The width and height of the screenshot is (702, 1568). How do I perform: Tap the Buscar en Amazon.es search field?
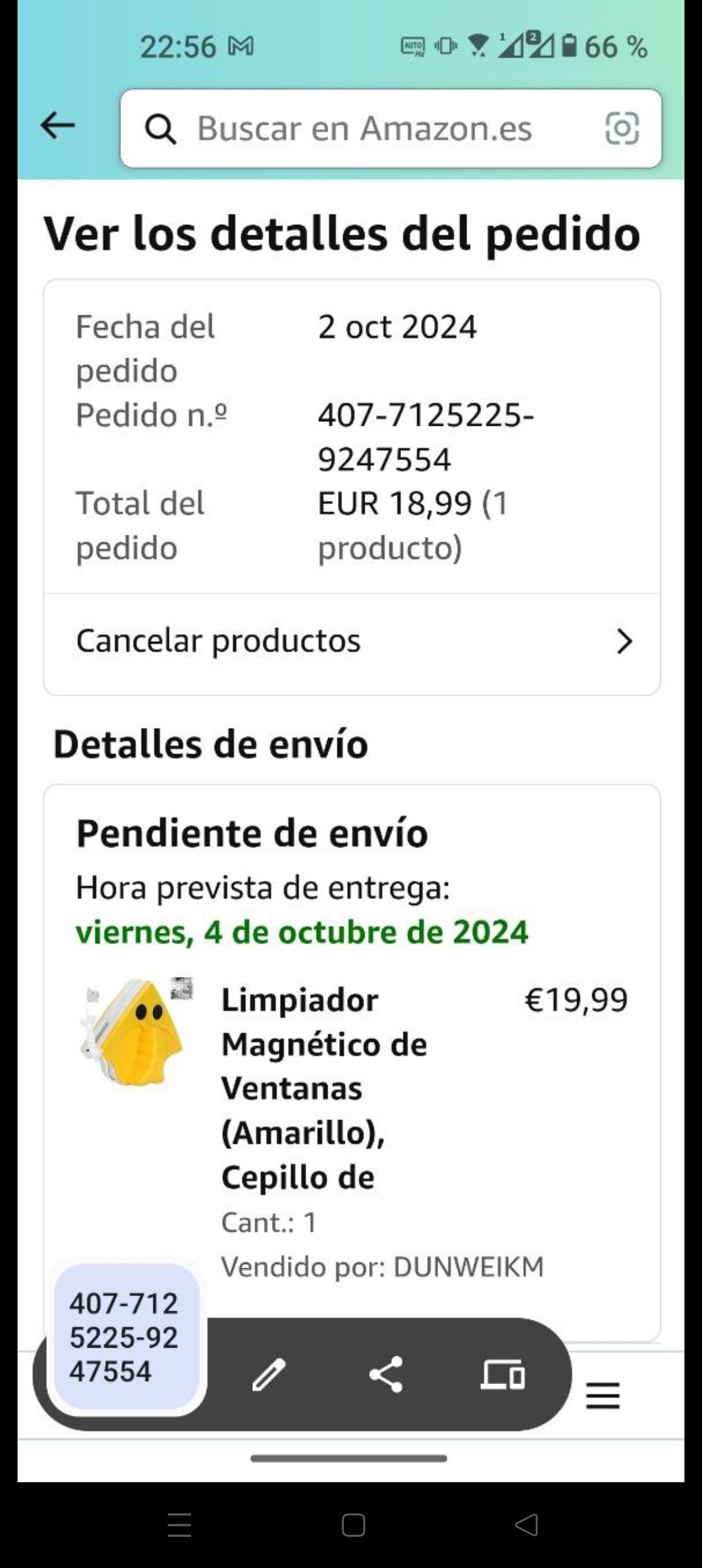(364, 128)
